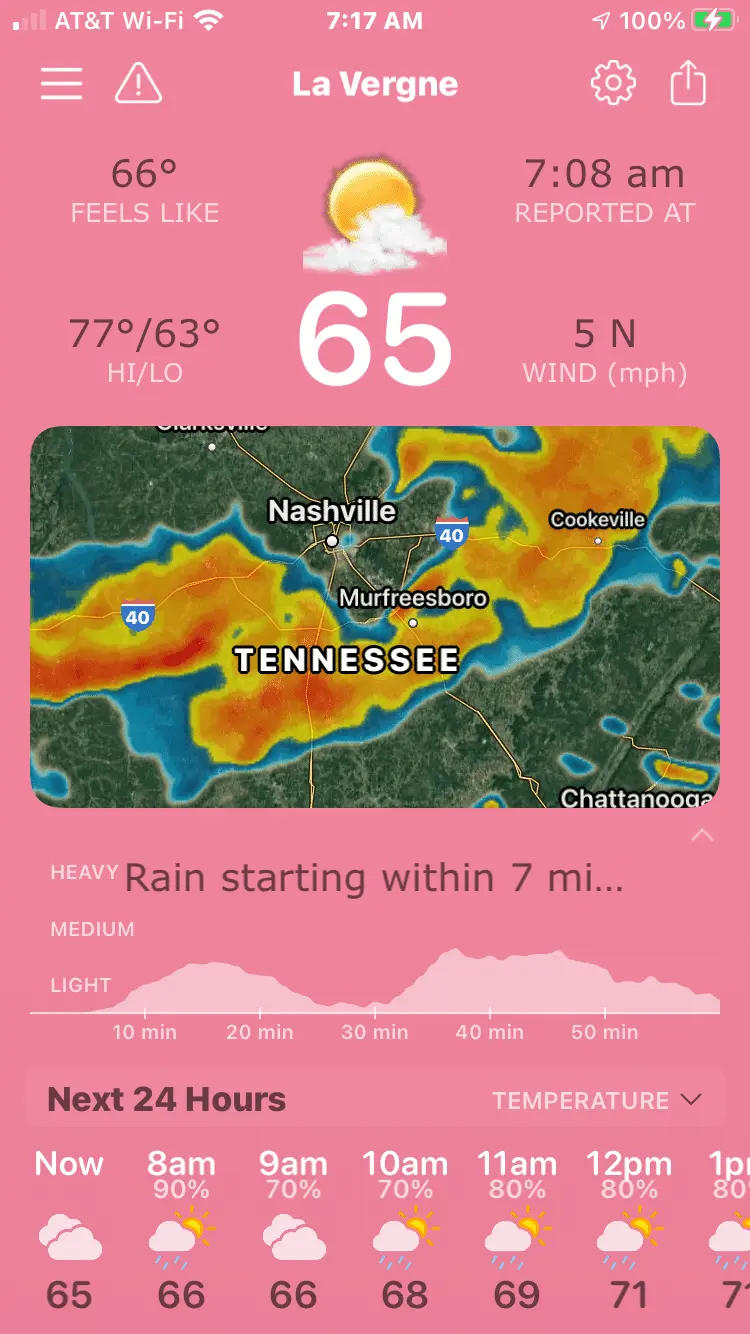This screenshot has height=1334, width=750.
Task: Open the hamburger menu
Action: (61, 84)
